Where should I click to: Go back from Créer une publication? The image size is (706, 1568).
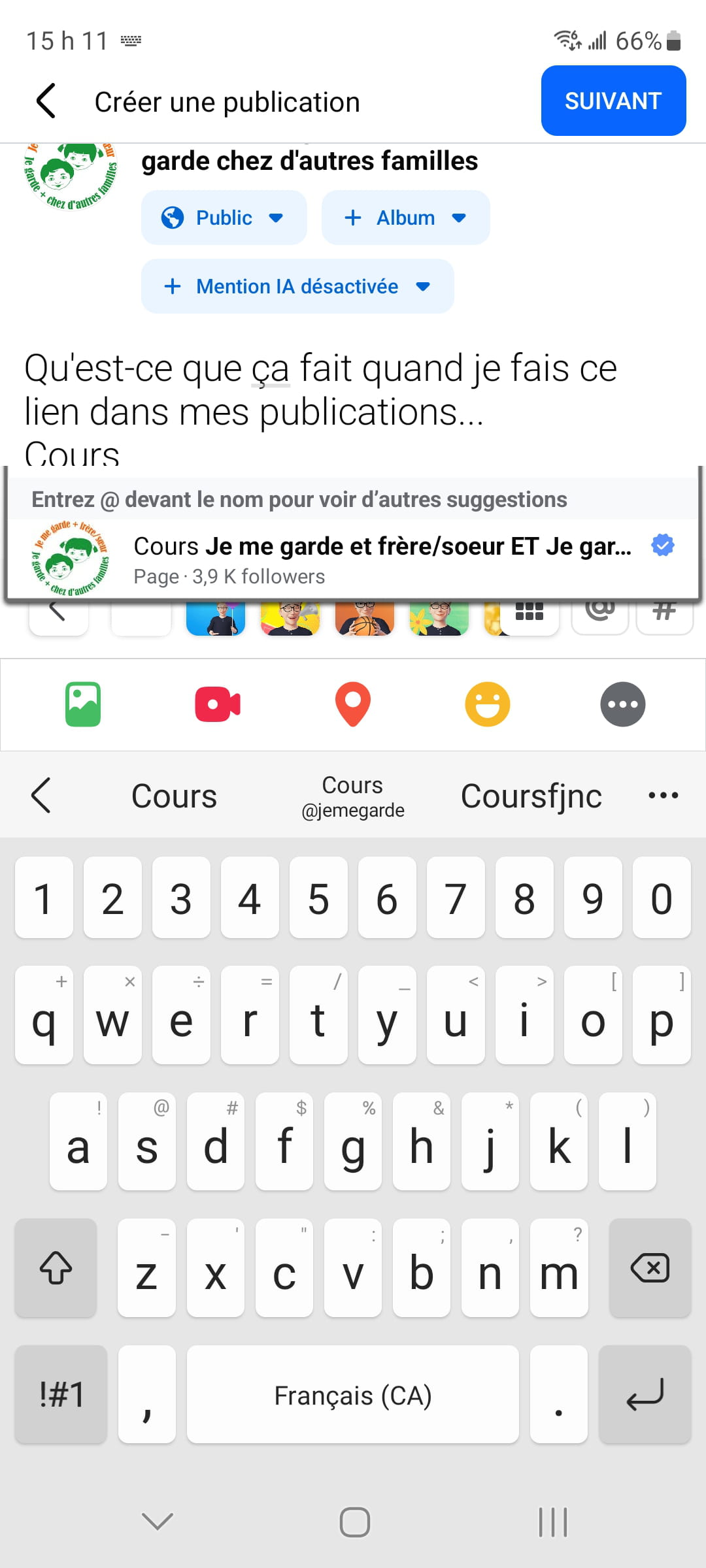(46, 101)
